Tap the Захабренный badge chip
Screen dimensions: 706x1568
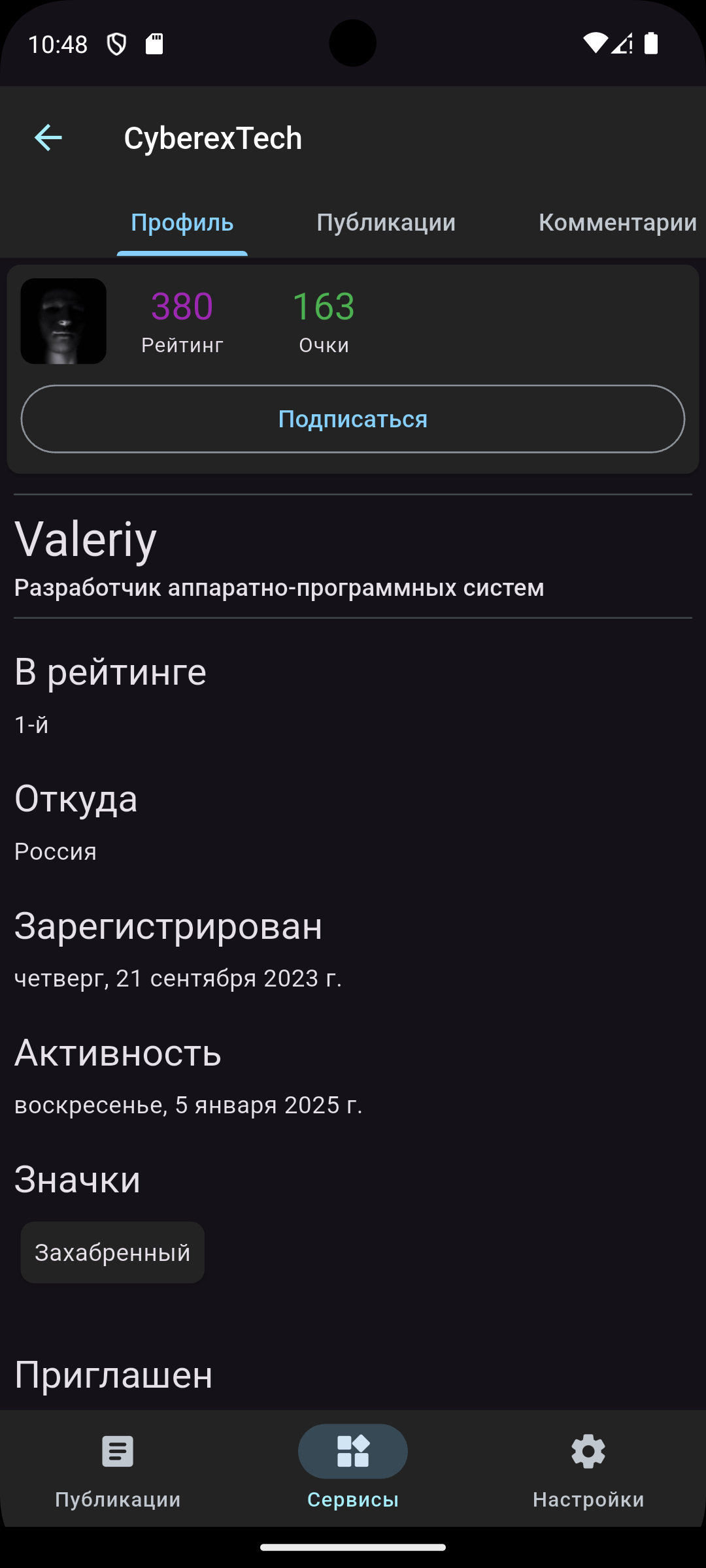point(112,1252)
